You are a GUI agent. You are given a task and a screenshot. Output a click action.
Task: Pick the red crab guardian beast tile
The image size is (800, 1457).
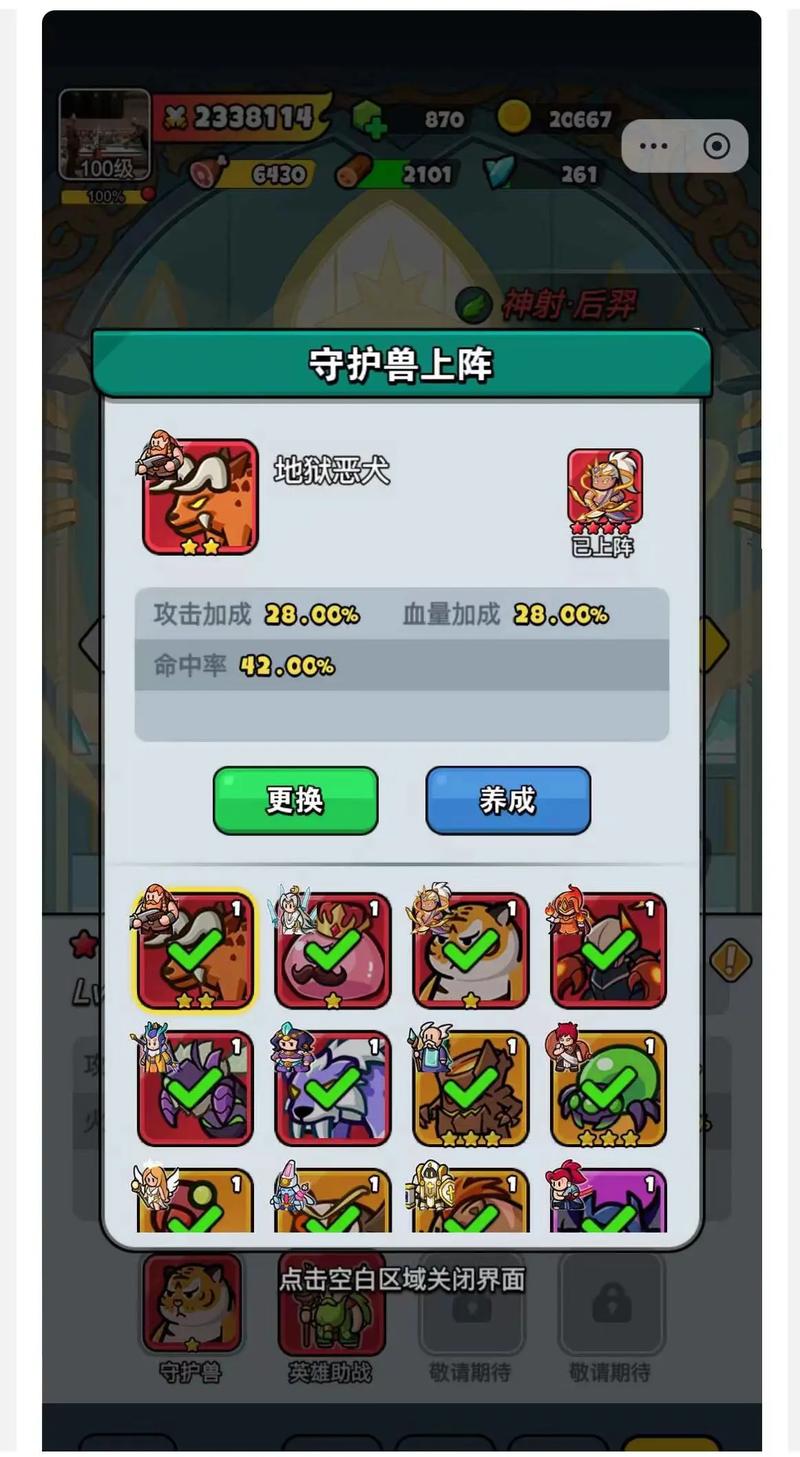609,952
